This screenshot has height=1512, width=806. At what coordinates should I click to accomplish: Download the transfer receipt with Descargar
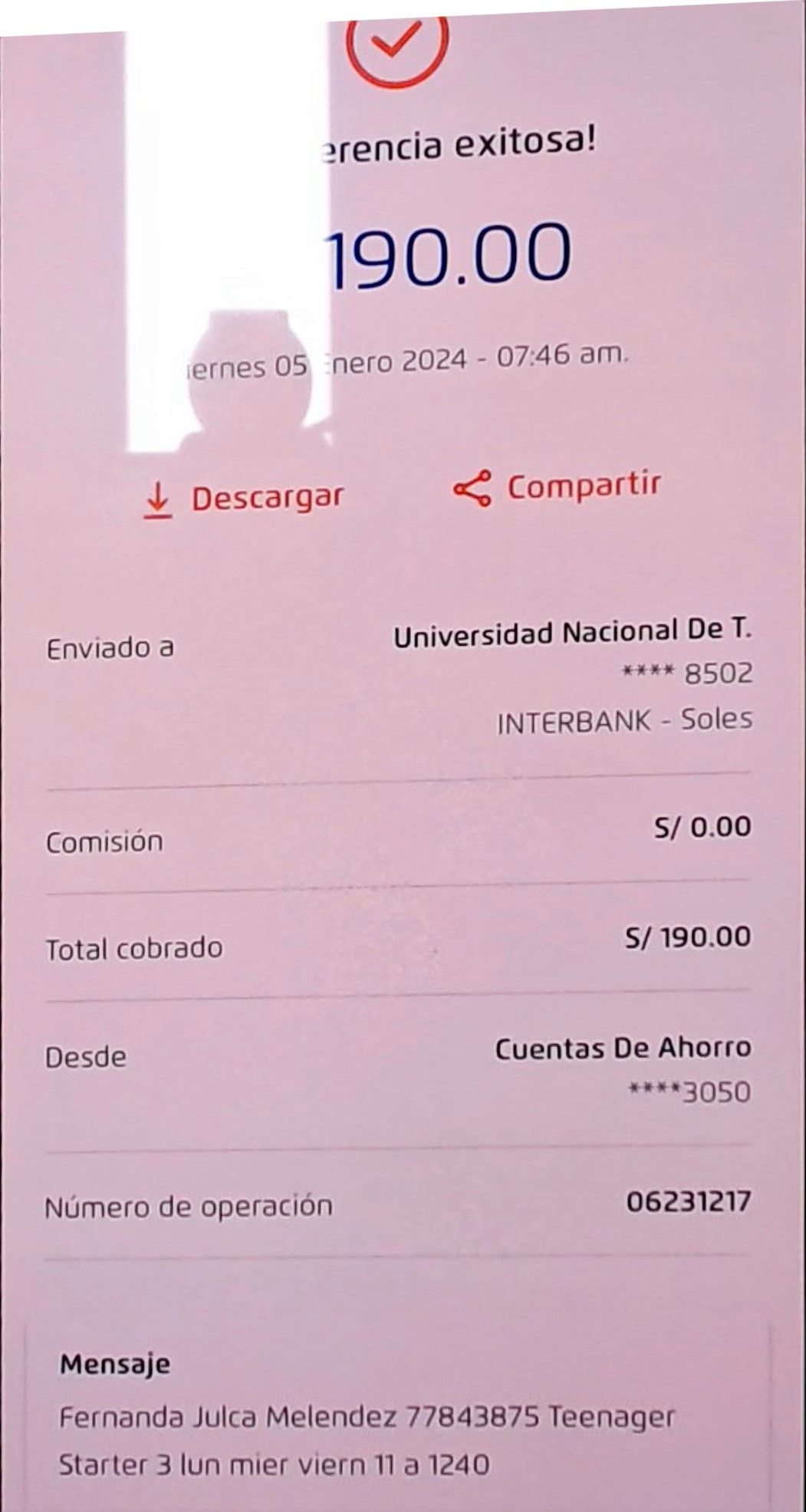(x=243, y=499)
